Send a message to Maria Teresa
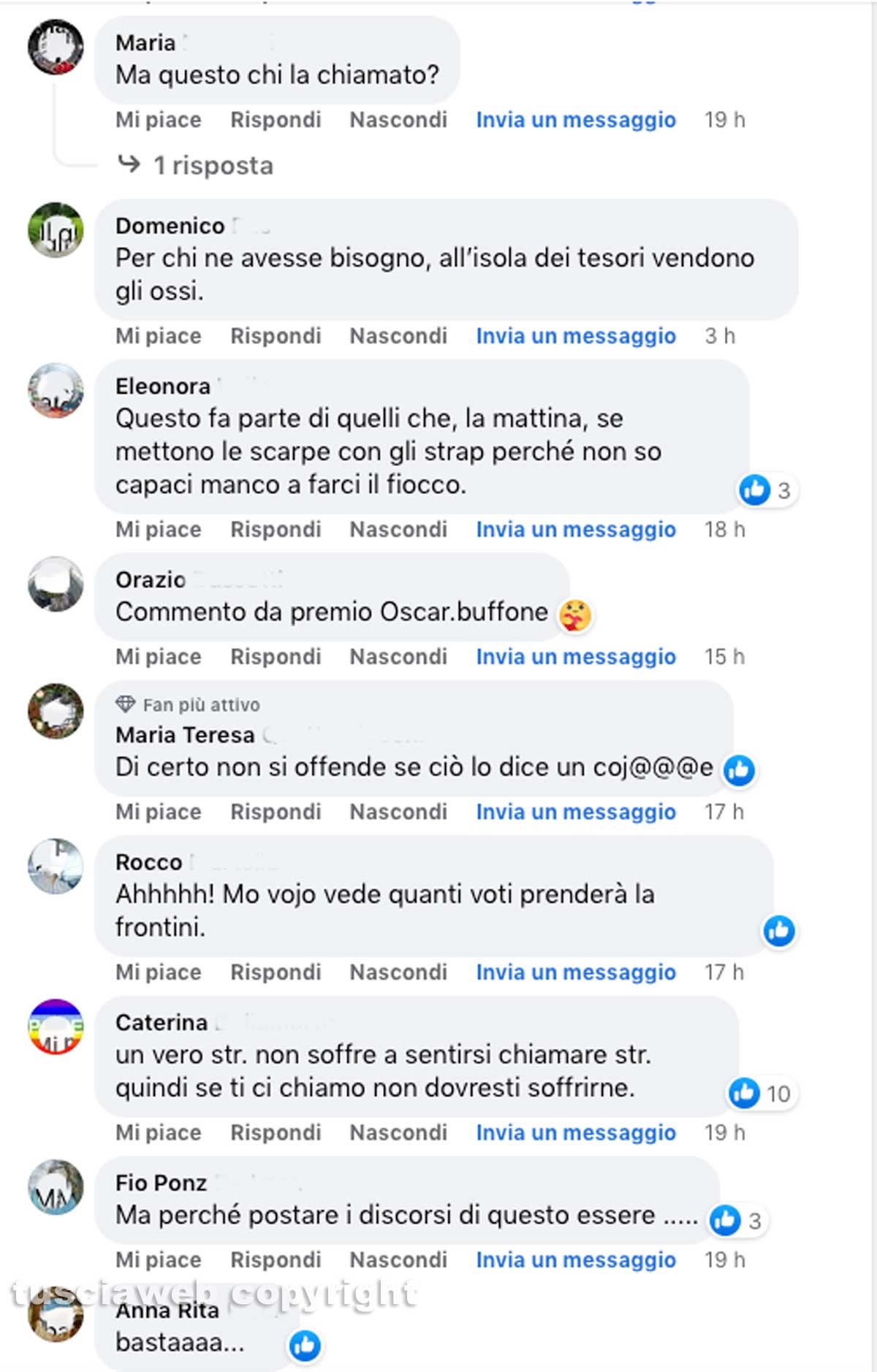 (x=575, y=812)
